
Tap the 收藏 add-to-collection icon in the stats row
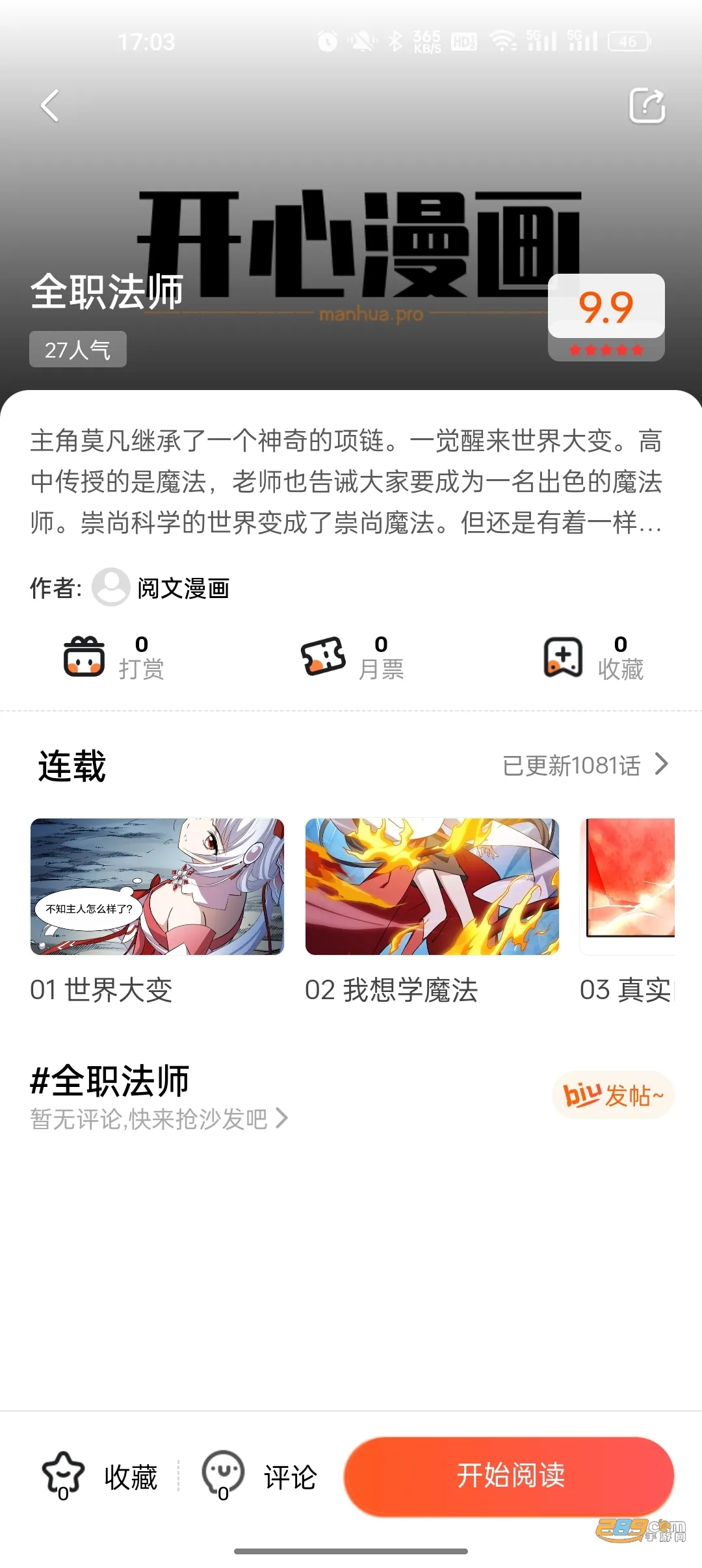[x=564, y=657]
